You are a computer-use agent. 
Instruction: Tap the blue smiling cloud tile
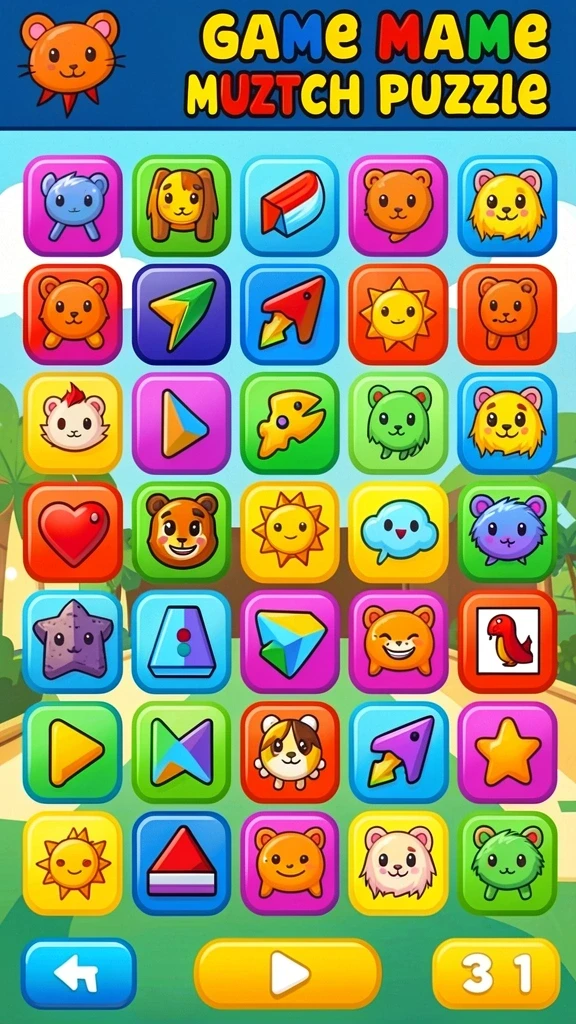[398, 532]
